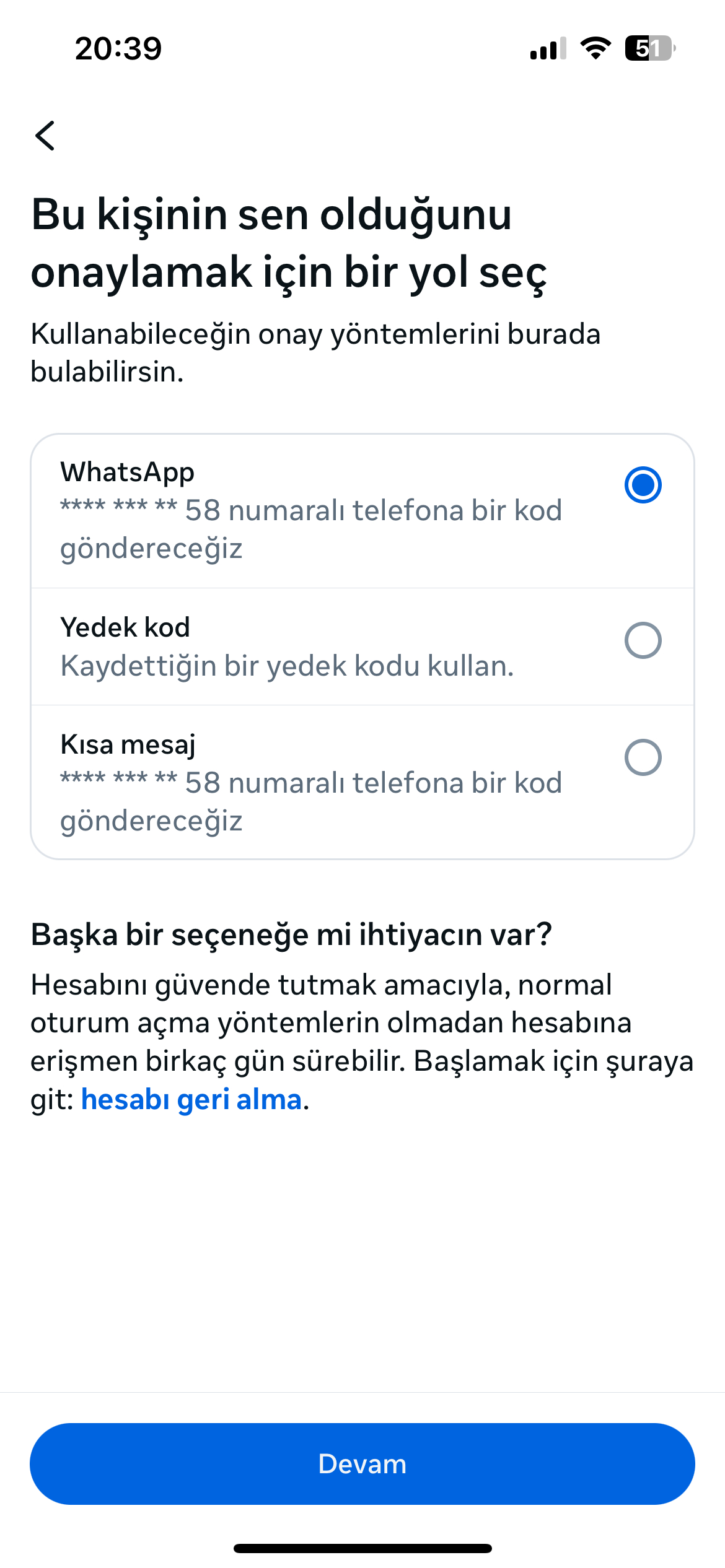725x1568 pixels.
Task: Go back using the top-left arrow
Action: pos(45,136)
